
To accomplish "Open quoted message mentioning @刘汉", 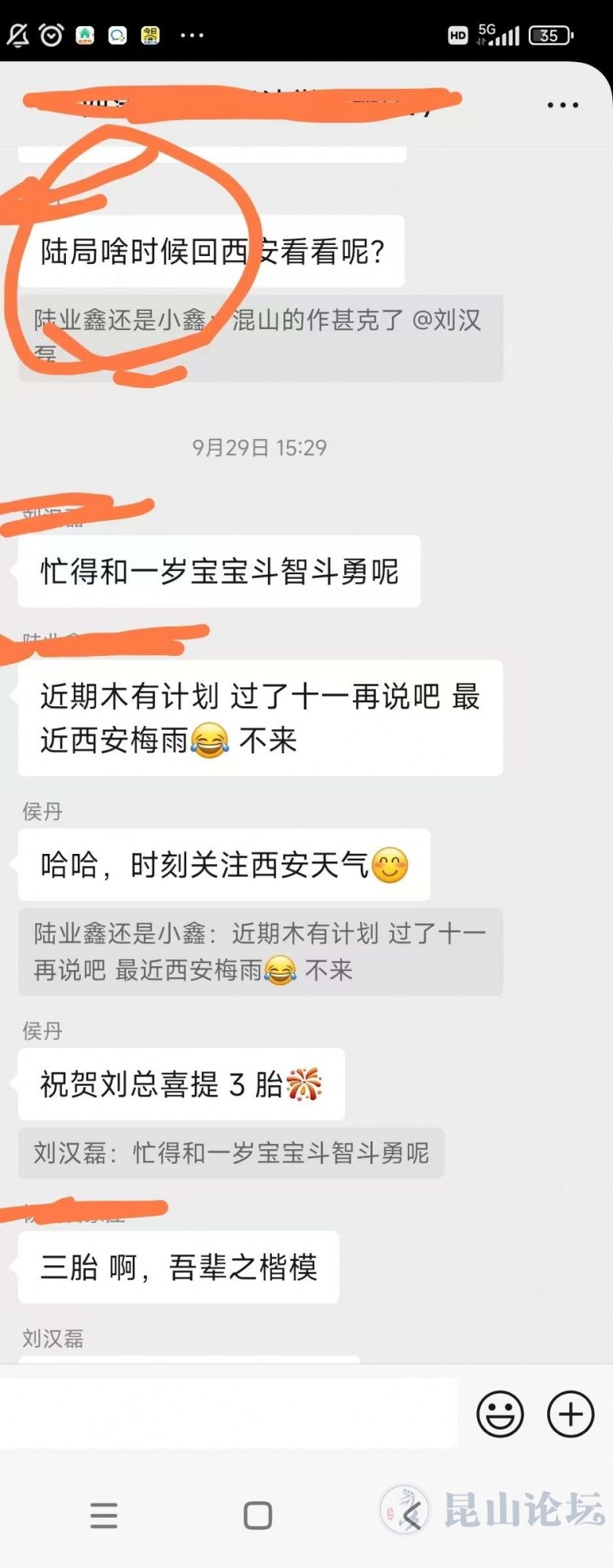I will click(260, 338).
